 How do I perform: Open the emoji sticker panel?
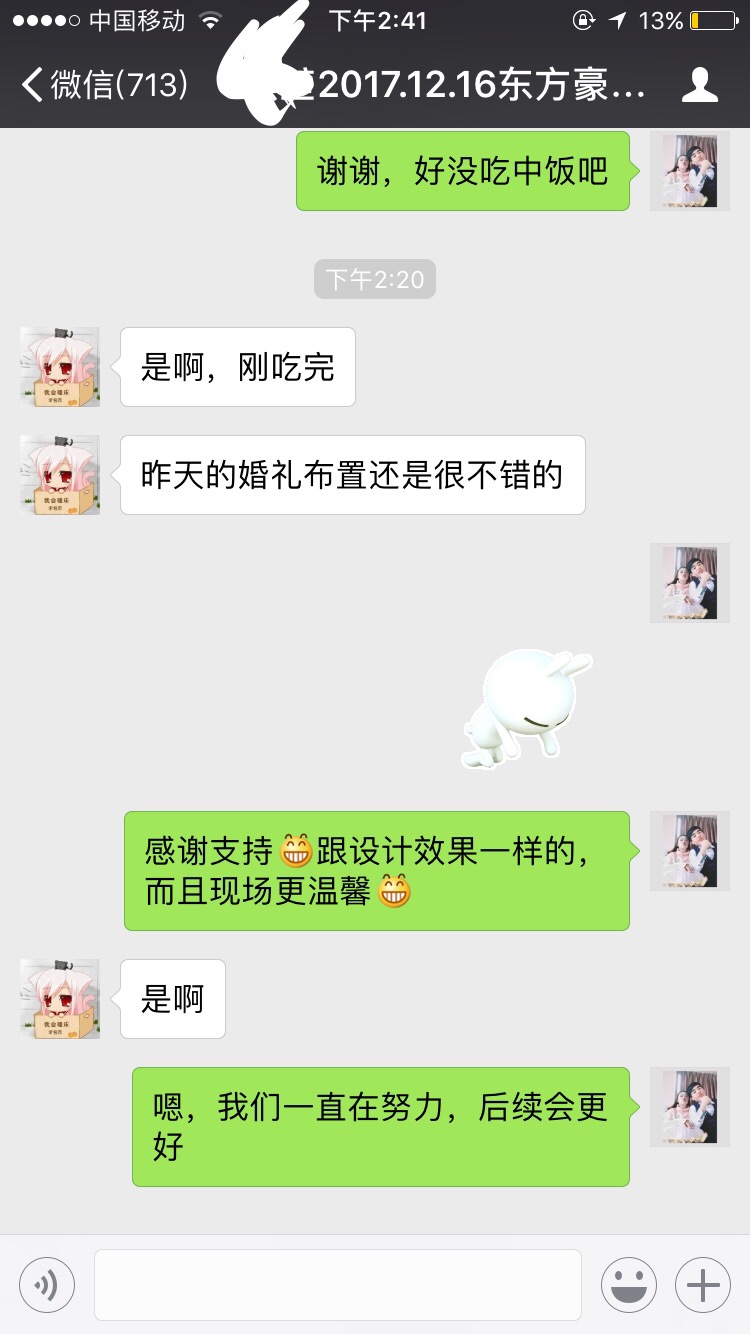pos(628,1285)
